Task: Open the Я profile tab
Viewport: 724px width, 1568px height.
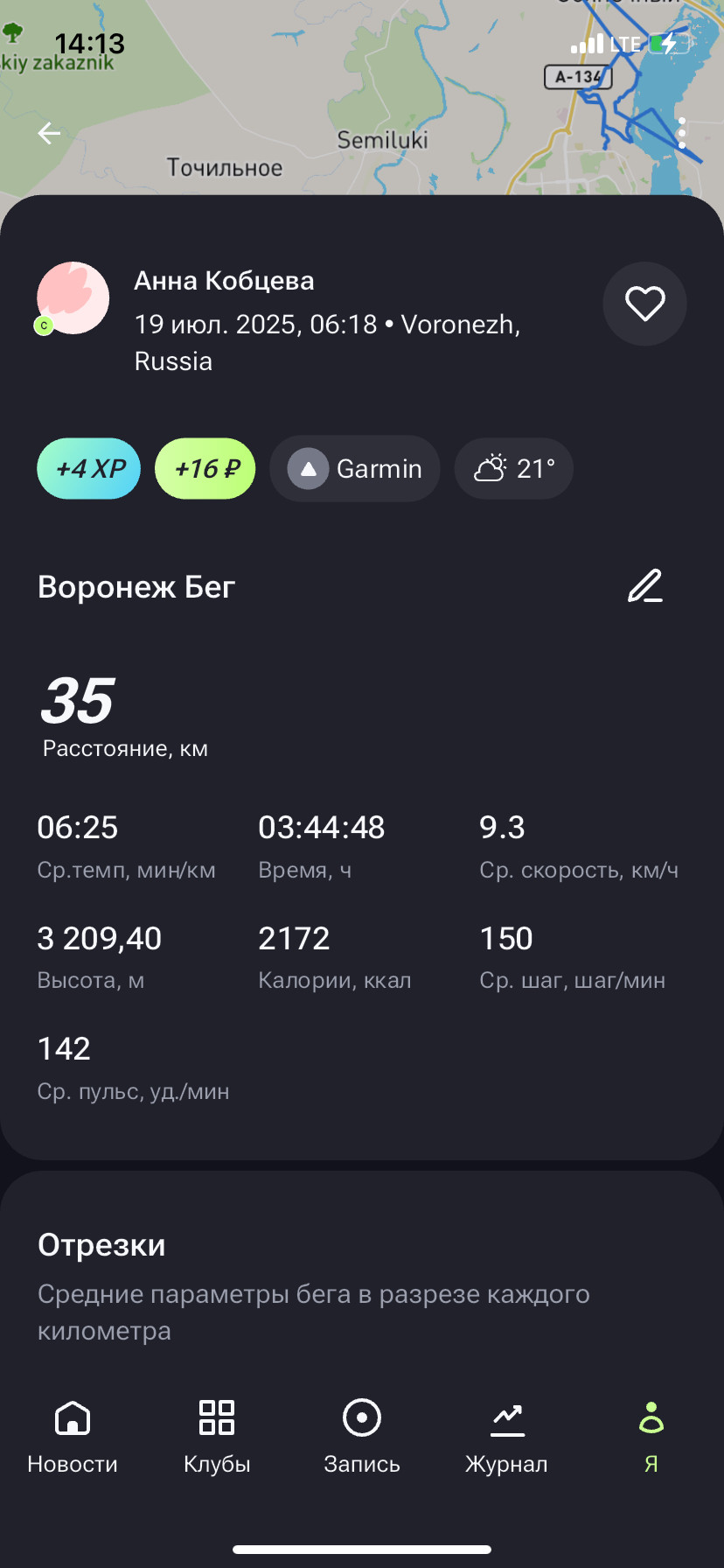Action: [651, 1437]
